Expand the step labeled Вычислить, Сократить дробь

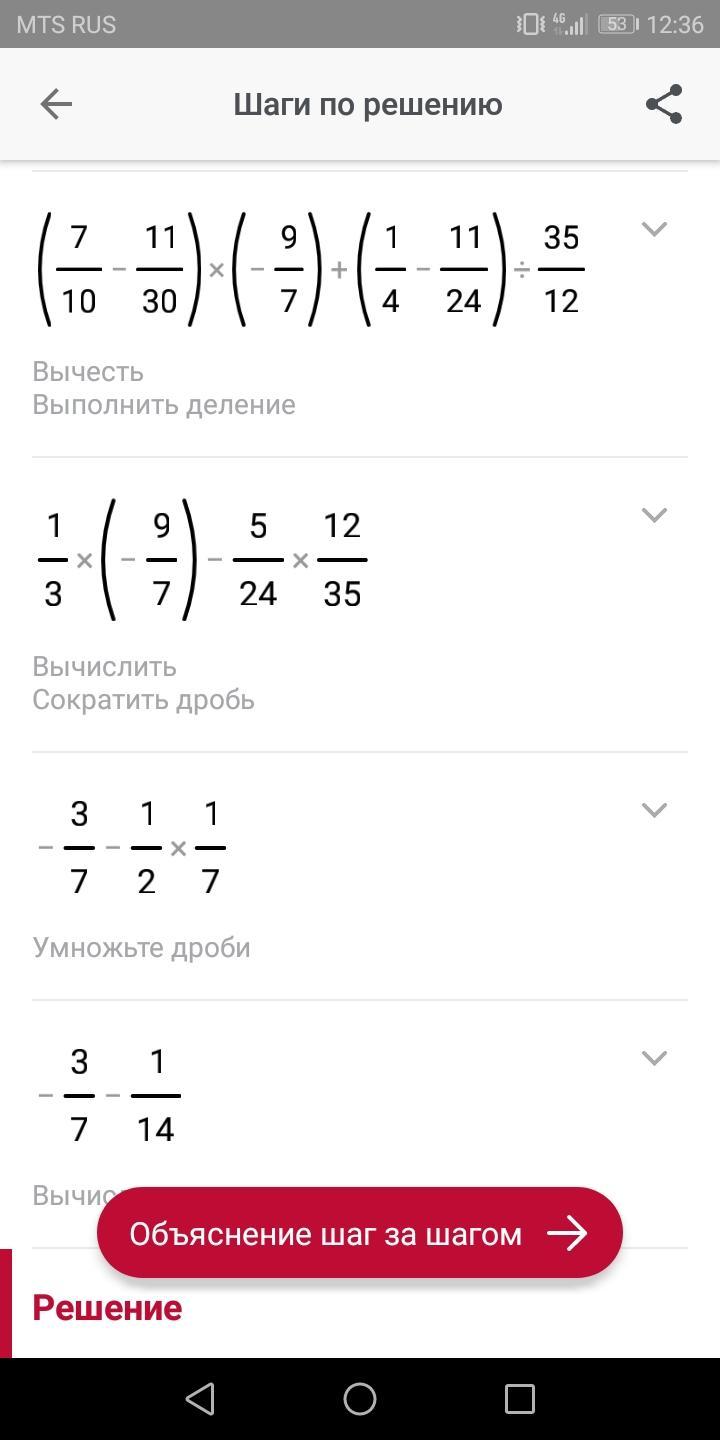(654, 515)
